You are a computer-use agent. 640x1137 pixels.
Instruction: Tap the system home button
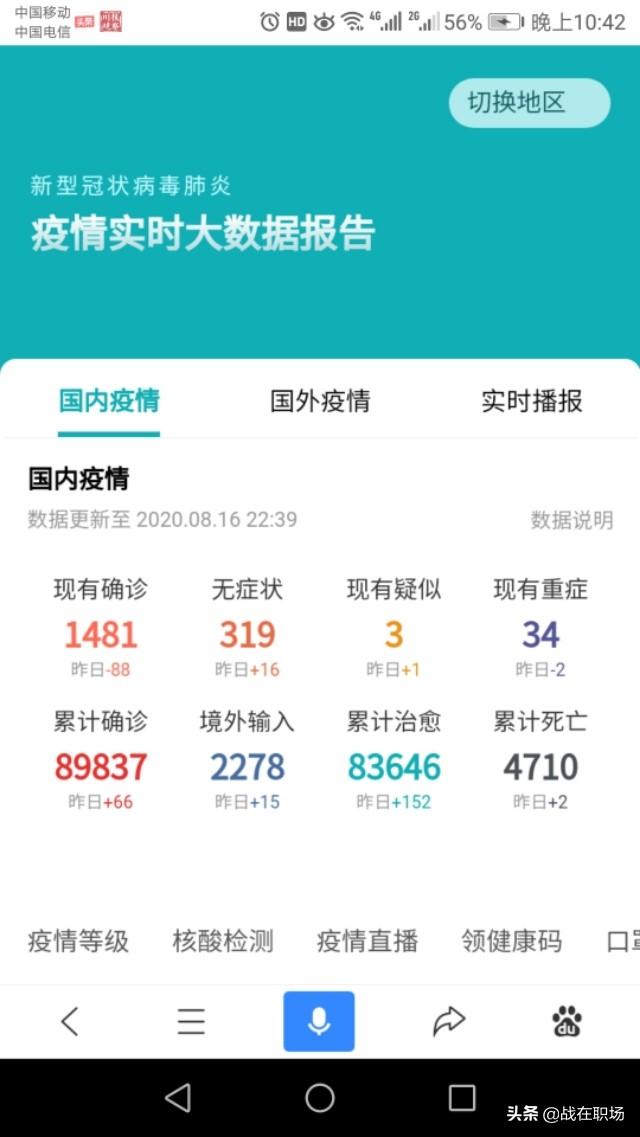click(320, 1098)
